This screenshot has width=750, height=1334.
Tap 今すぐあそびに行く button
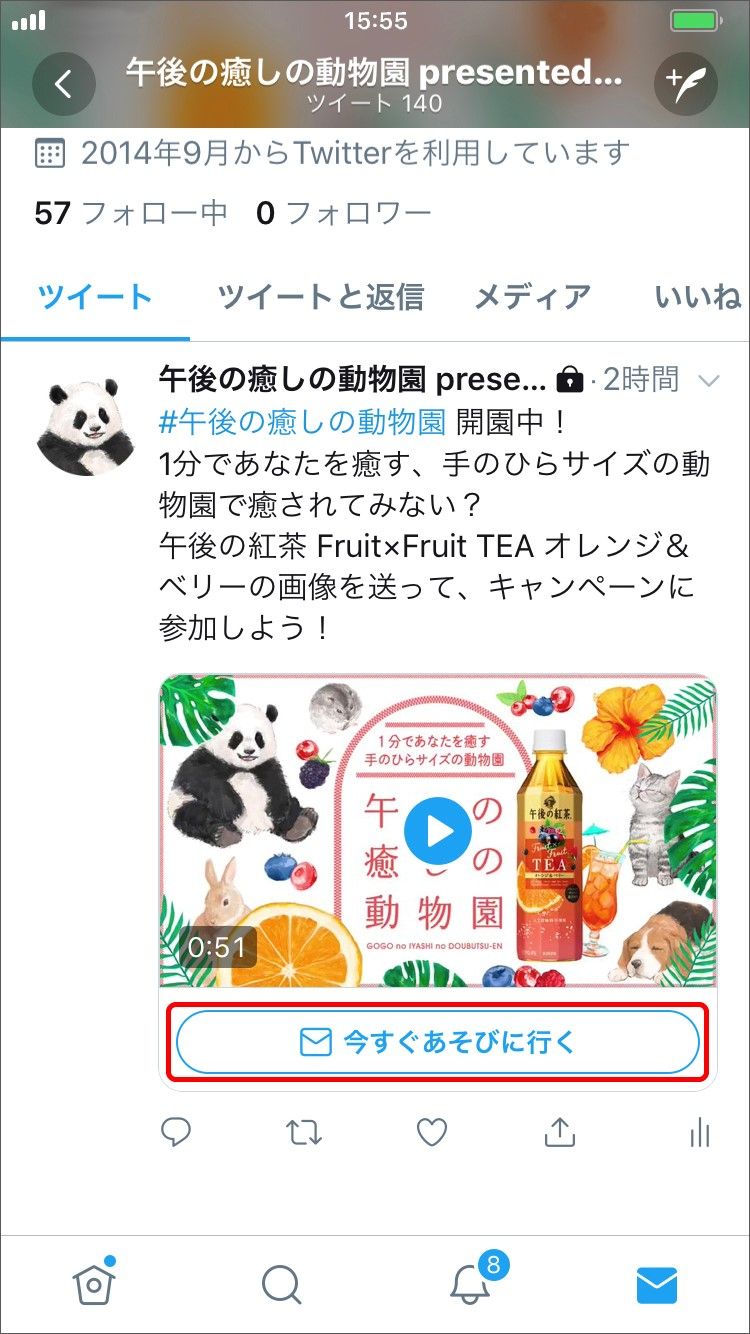[438, 1042]
